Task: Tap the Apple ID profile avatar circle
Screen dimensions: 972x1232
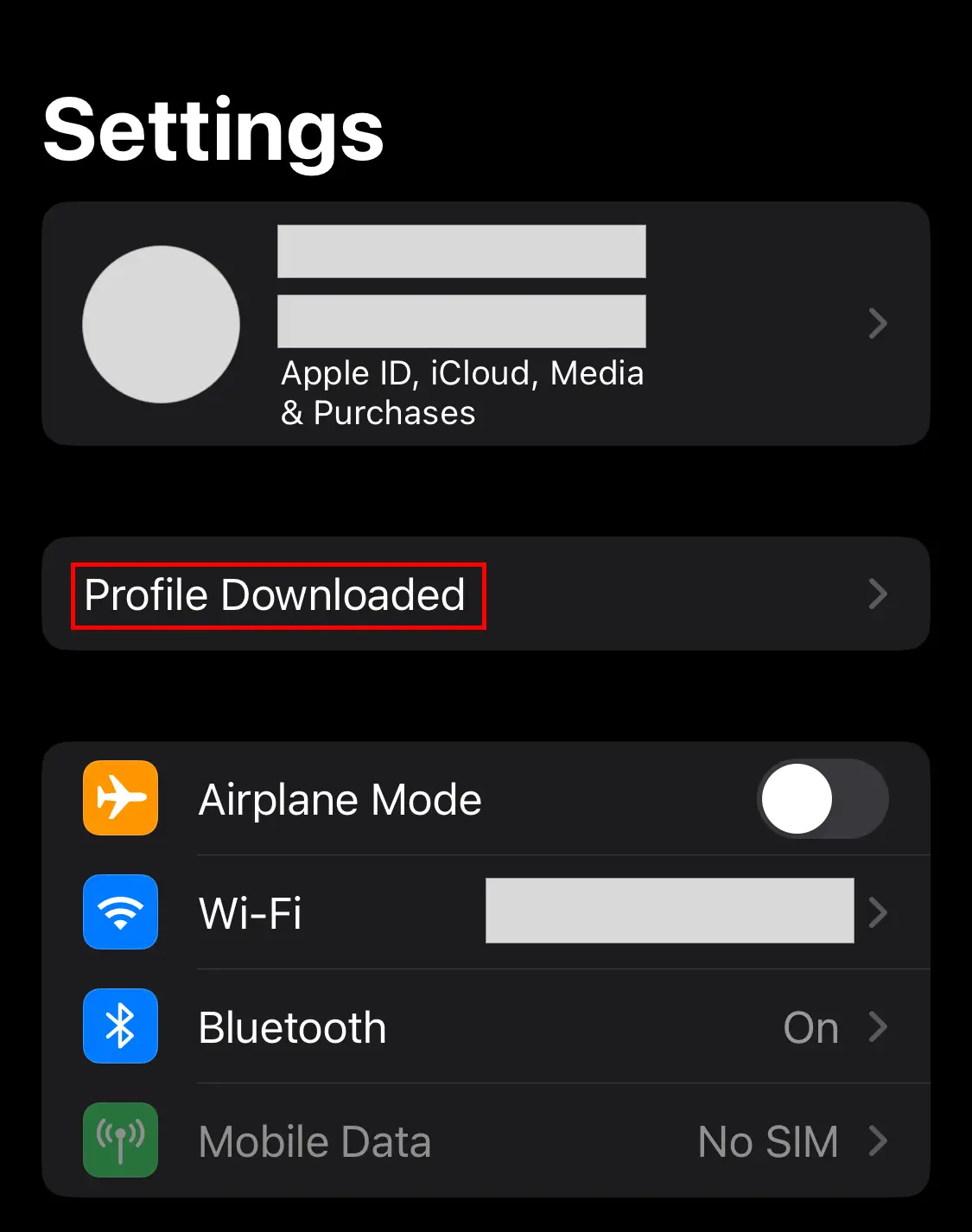Action: point(162,324)
